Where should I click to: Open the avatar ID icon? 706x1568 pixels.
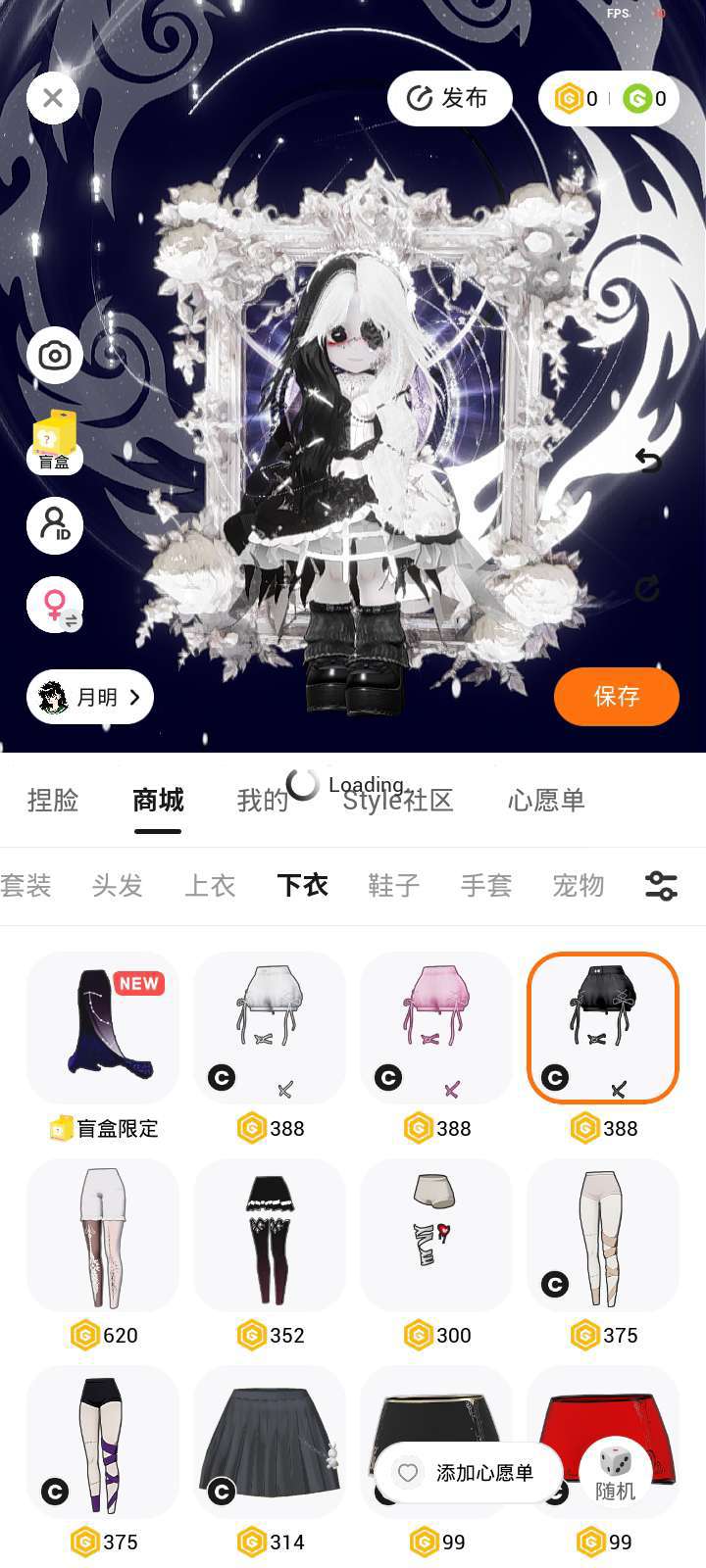point(55,524)
